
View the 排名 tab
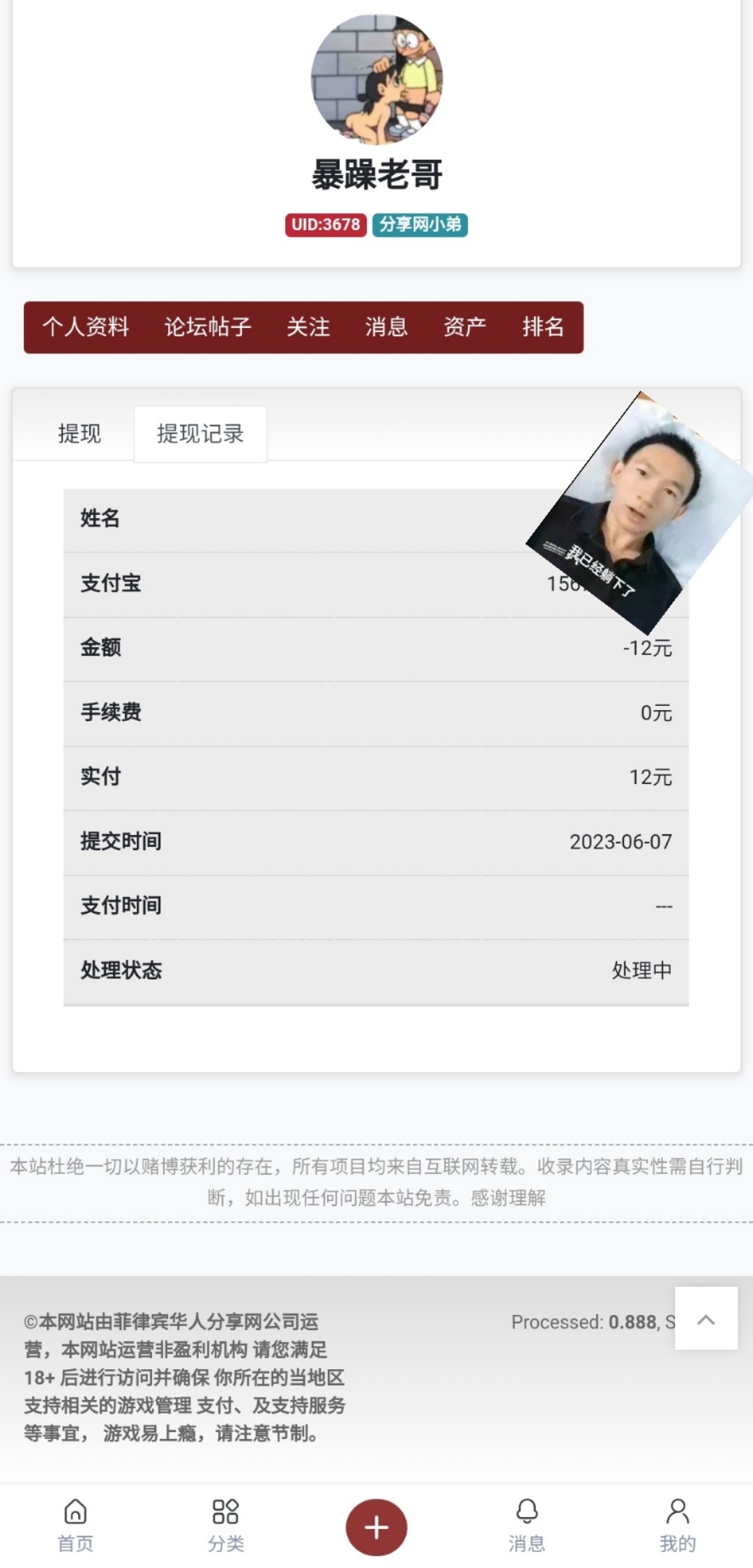543,326
